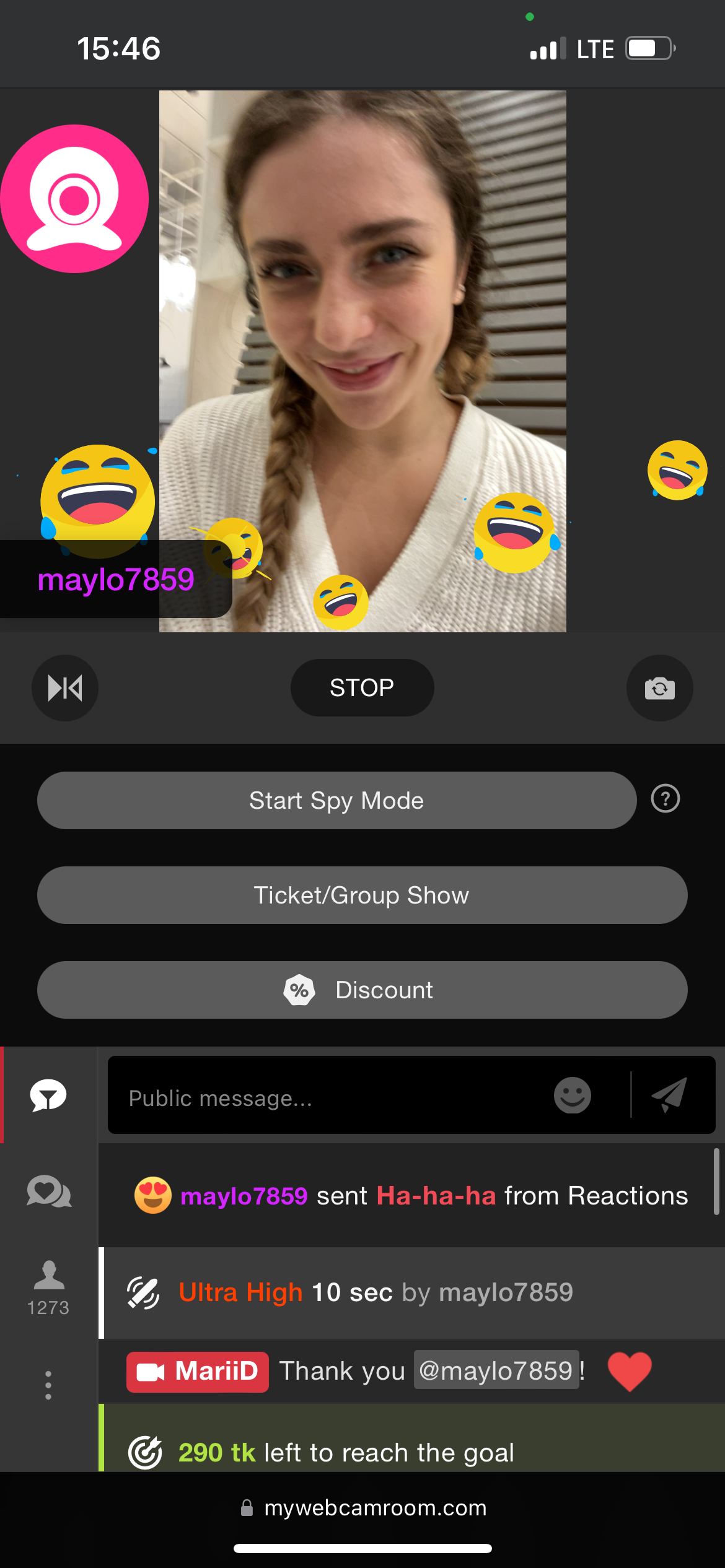Tap the @maylo7859 mention in chat

(x=496, y=1371)
